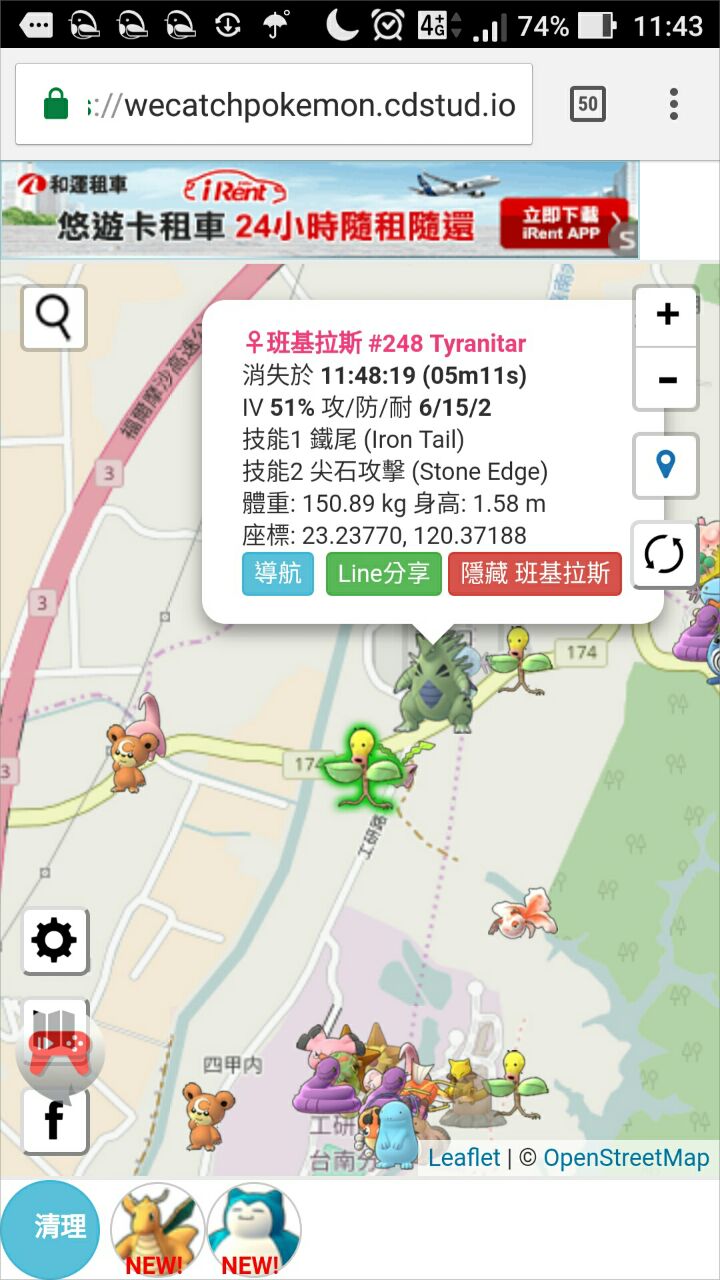Share Tyranitar via Line分享 button
720x1280 pixels.
coord(383,574)
